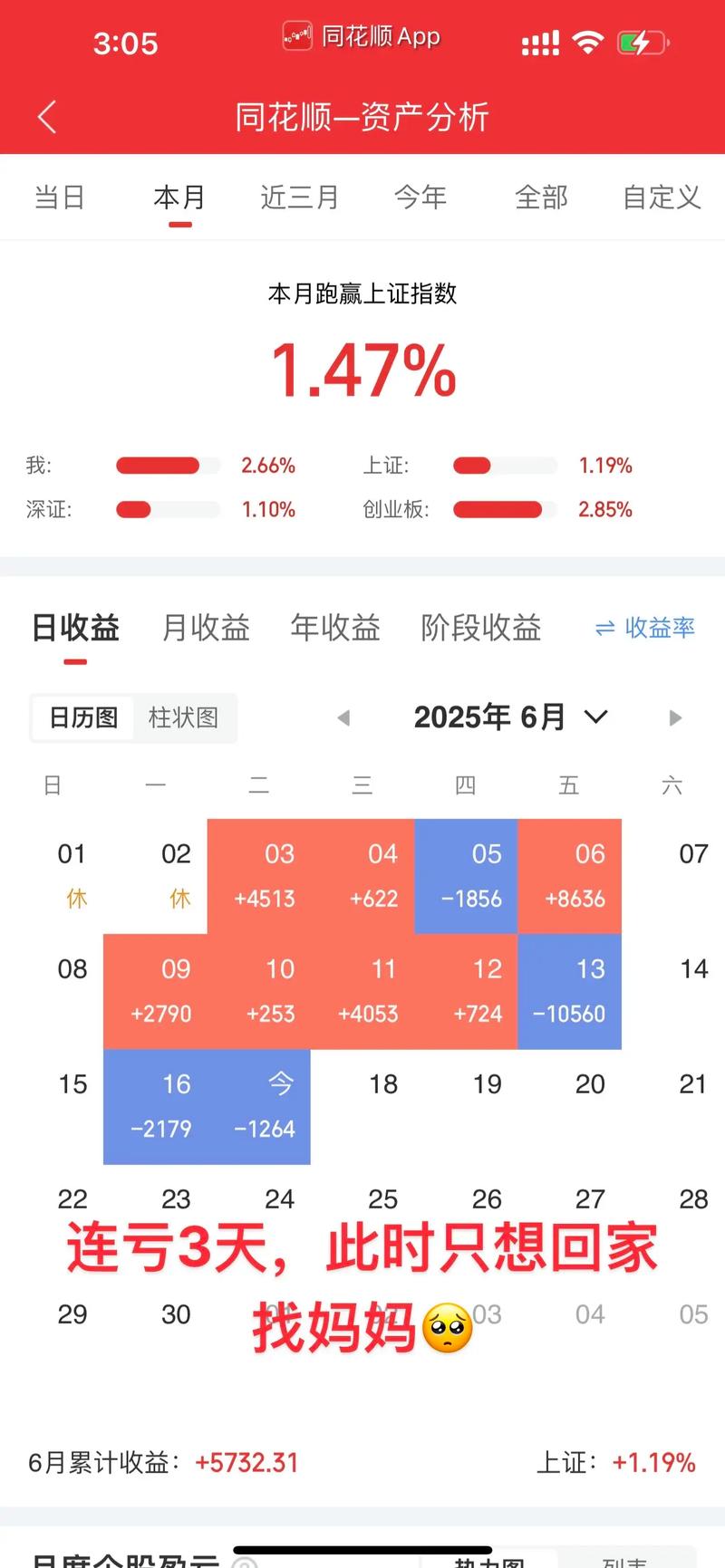This screenshot has width=725, height=1568.
Task: Keep 日历图 view selected
Action: click(84, 717)
